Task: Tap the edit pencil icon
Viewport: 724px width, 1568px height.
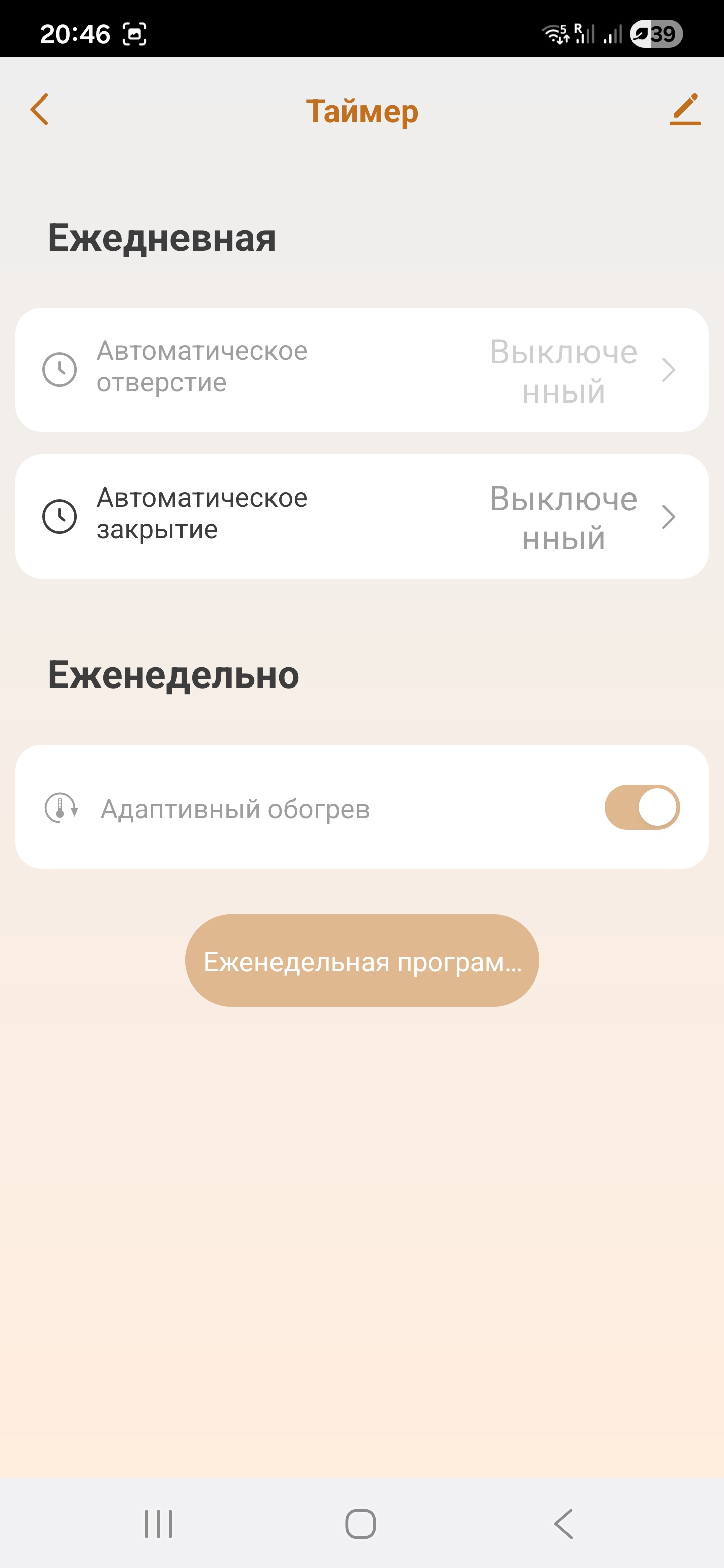Action: click(x=685, y=110)
